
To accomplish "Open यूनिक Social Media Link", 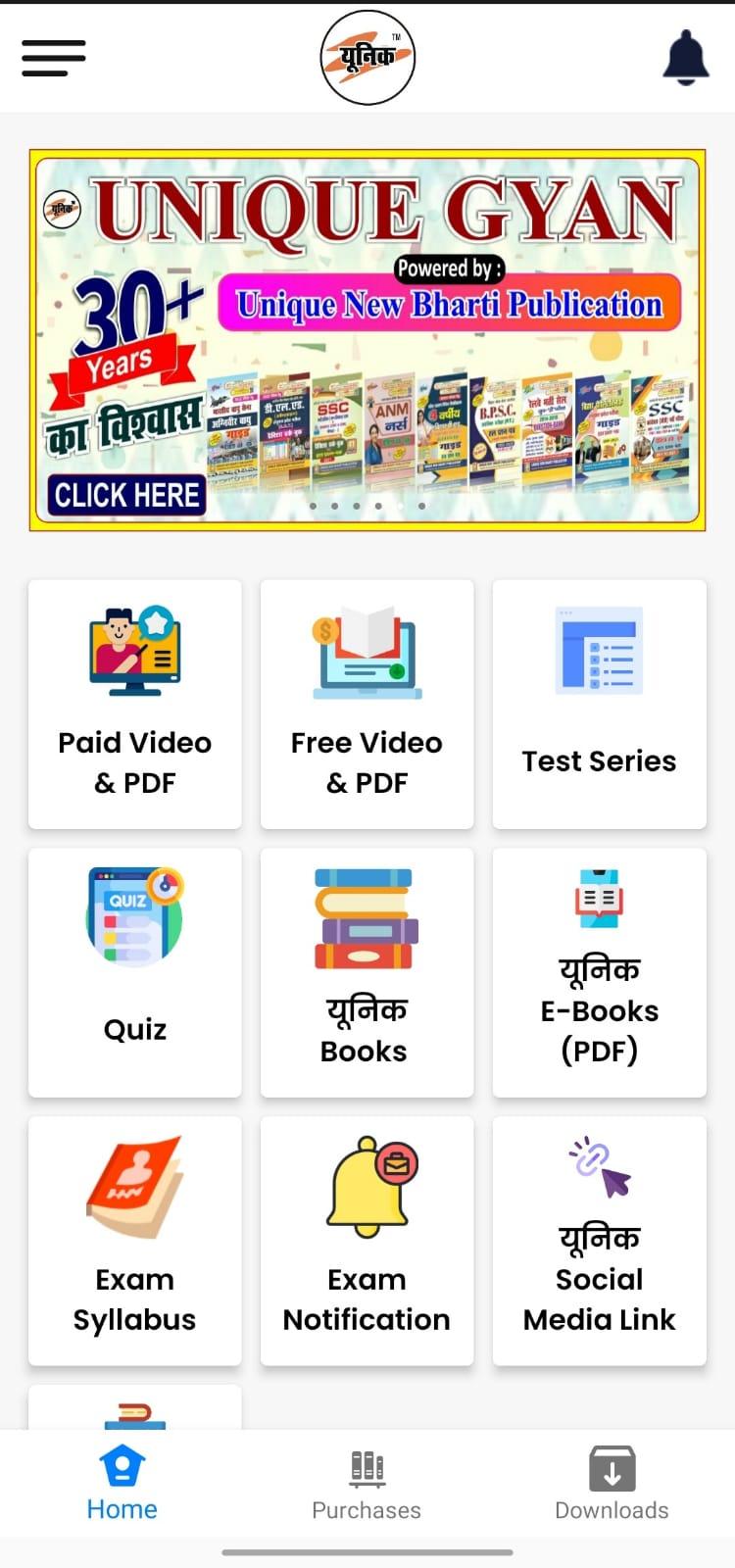I will coord(599,1240).
